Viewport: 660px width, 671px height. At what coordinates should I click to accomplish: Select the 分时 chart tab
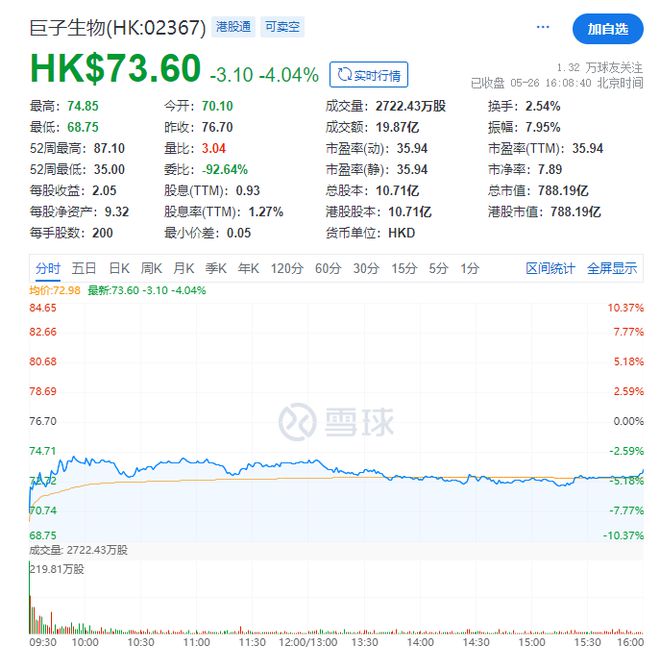48,268
